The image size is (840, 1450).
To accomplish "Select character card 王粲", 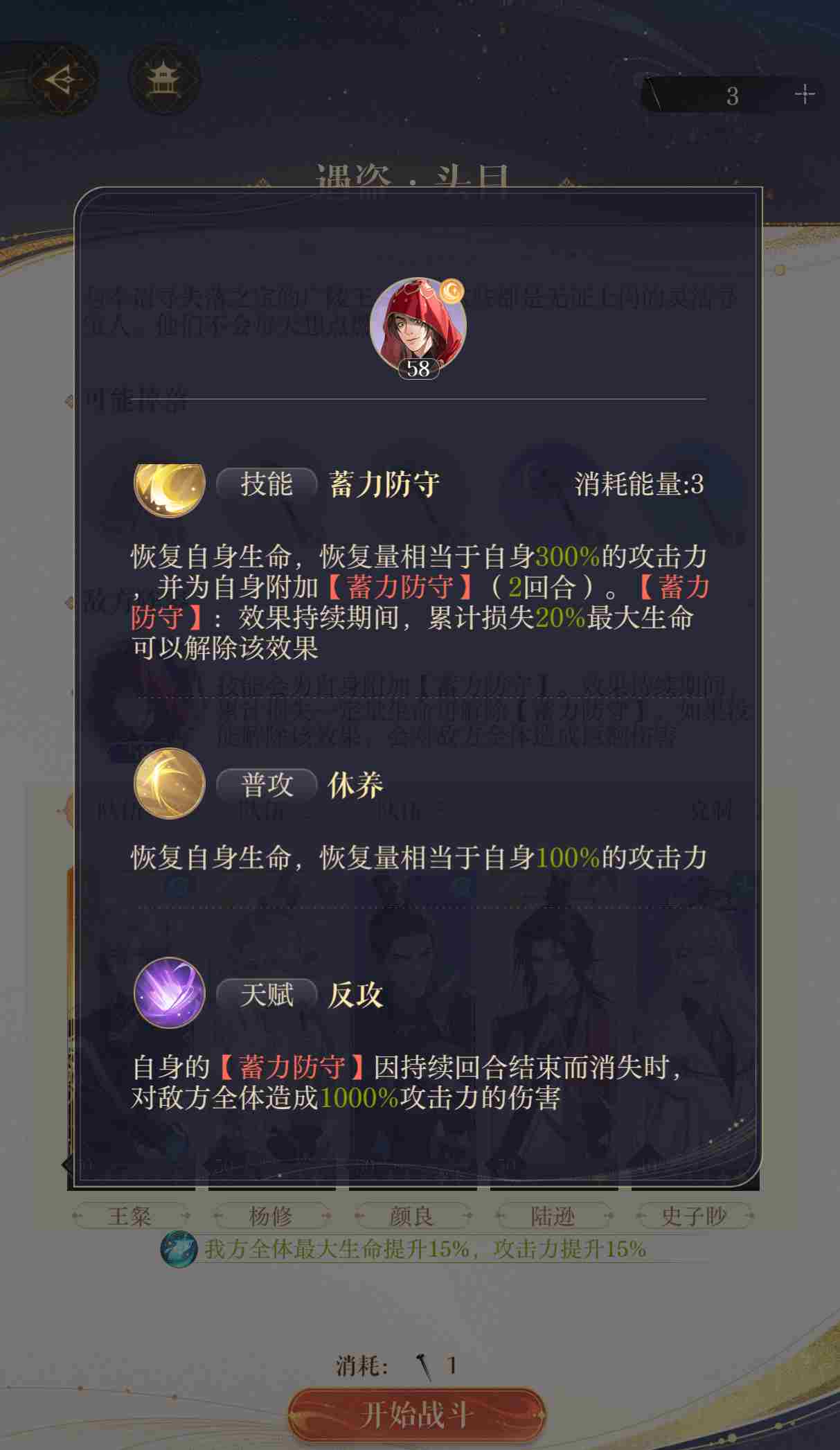I will tap(130, 1215).
